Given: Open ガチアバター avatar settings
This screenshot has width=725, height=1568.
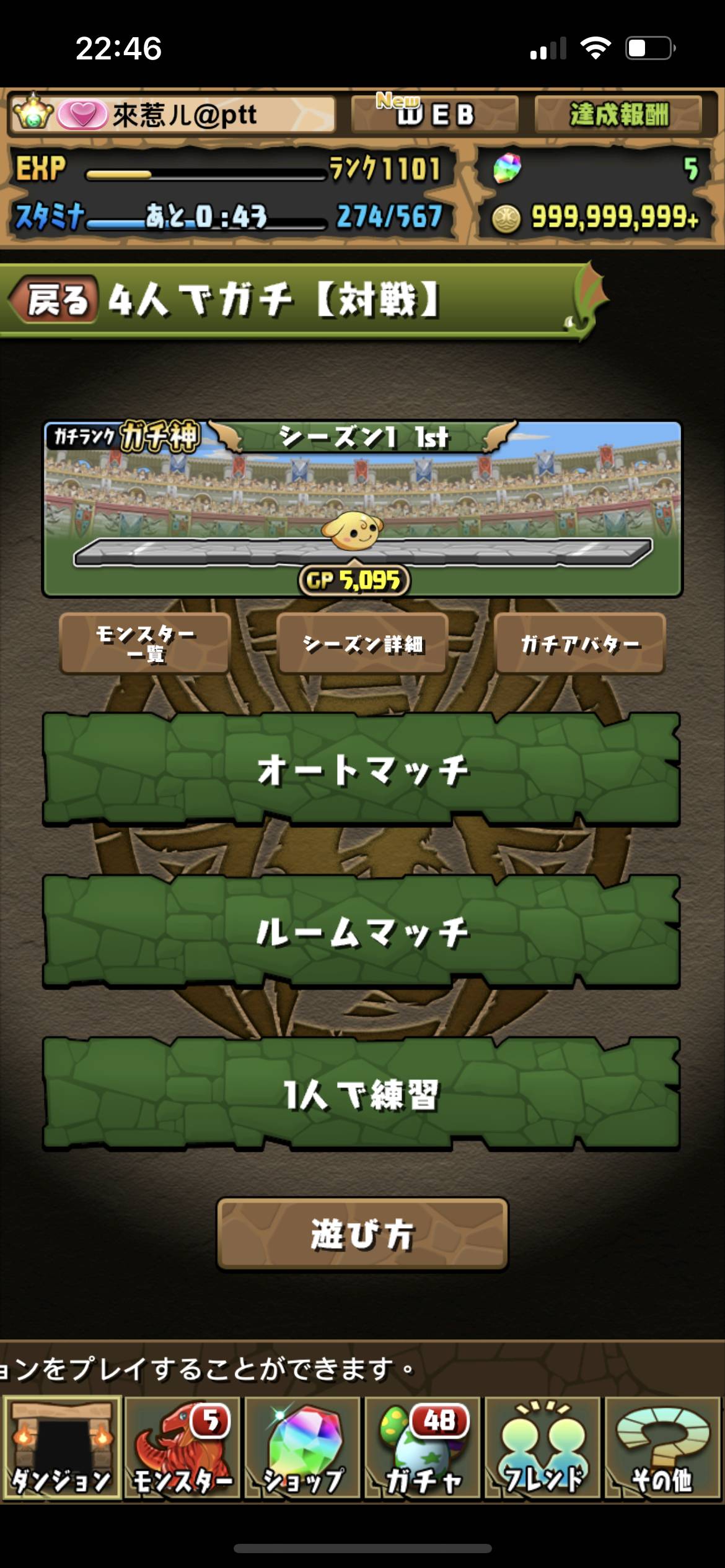Looking at the screenshot, I should tap(580, 644).
